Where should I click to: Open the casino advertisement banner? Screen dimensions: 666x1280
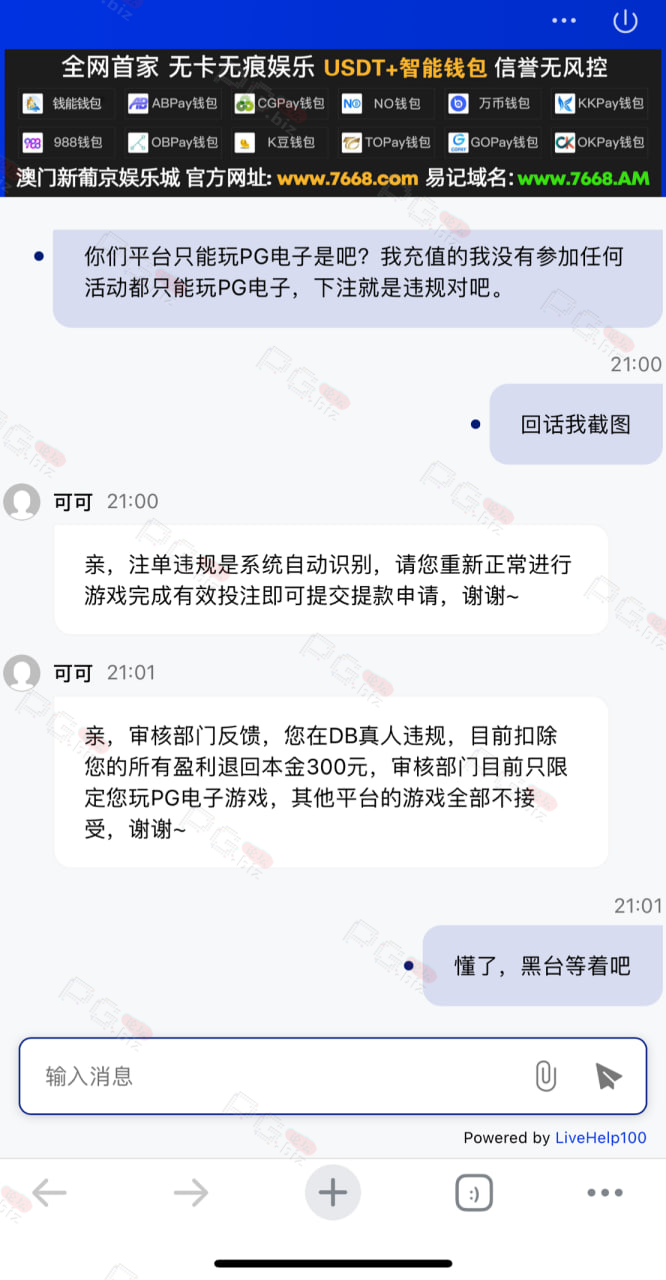pyautogui.click(x=333, y=122)
